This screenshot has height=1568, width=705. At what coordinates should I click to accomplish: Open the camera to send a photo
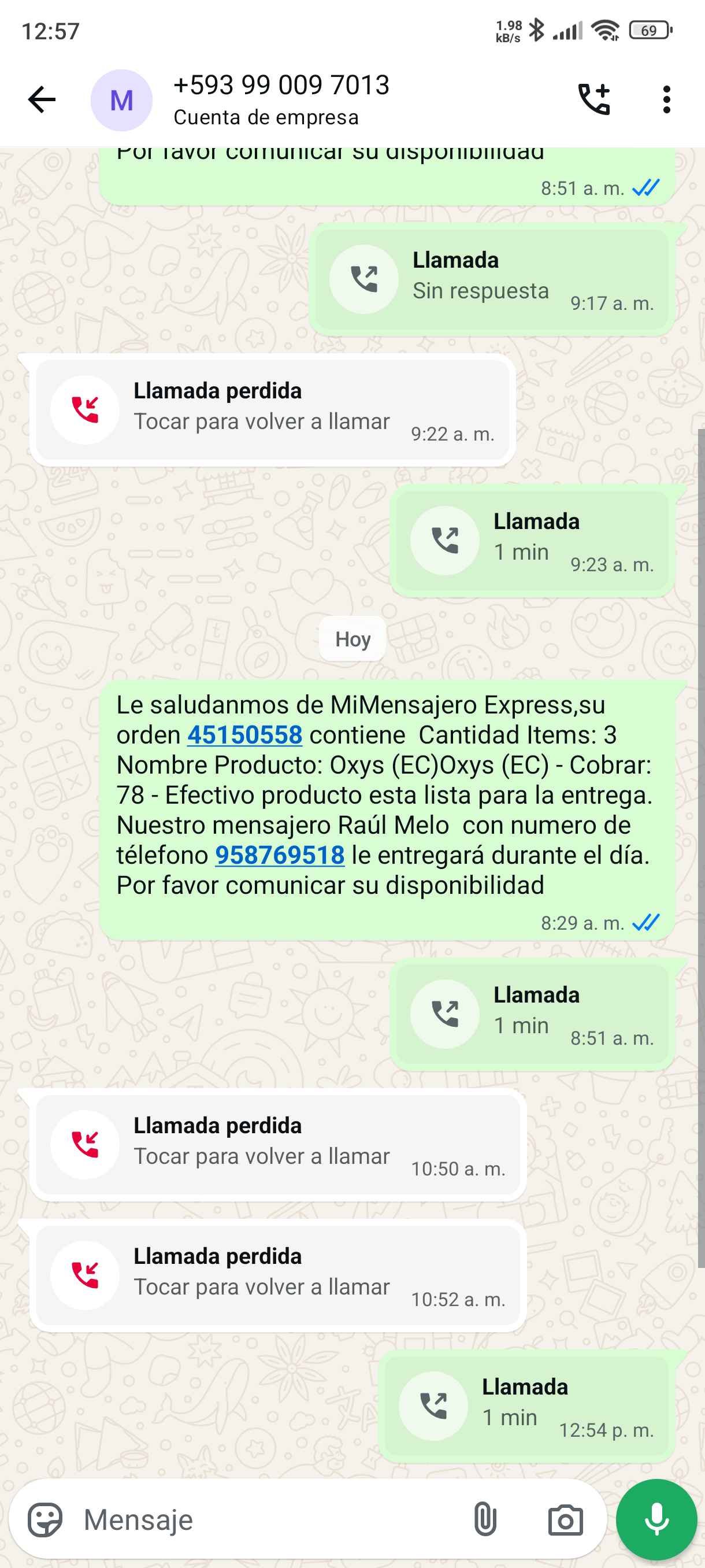tap(565, 1520)
